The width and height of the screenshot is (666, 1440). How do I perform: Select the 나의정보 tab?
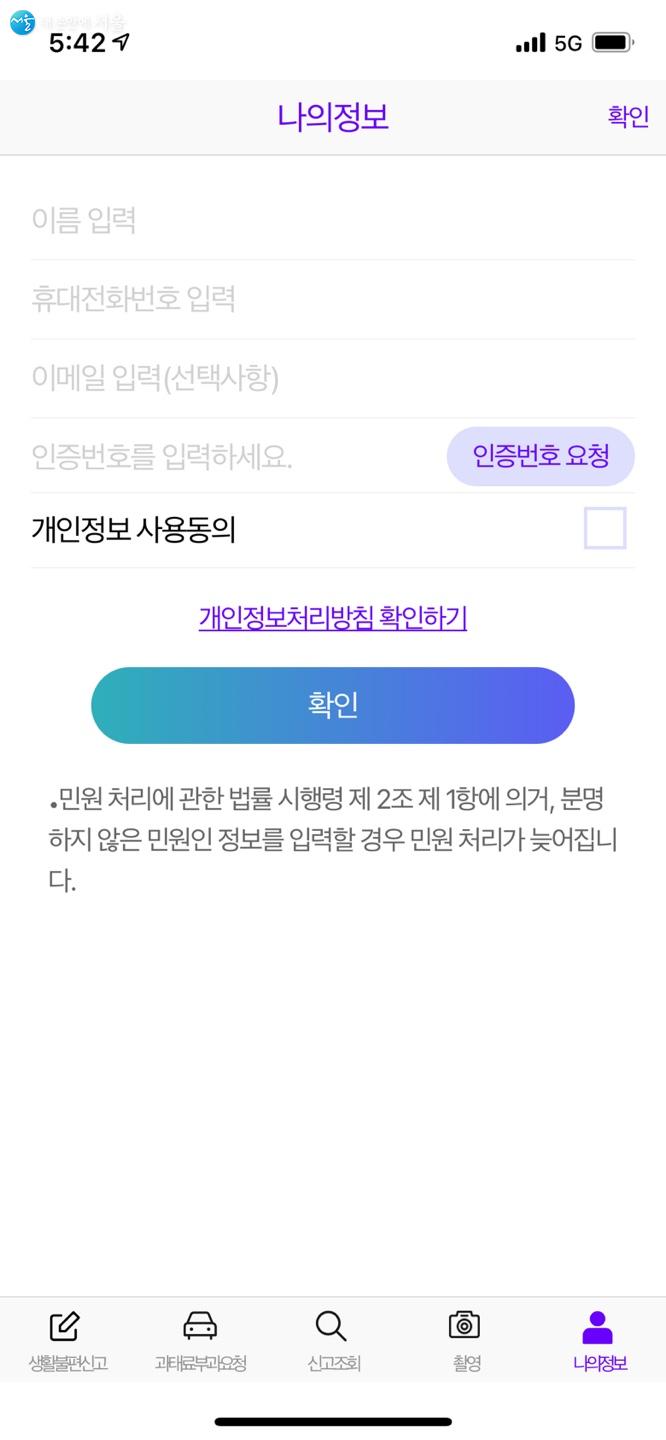[599, 1340]
